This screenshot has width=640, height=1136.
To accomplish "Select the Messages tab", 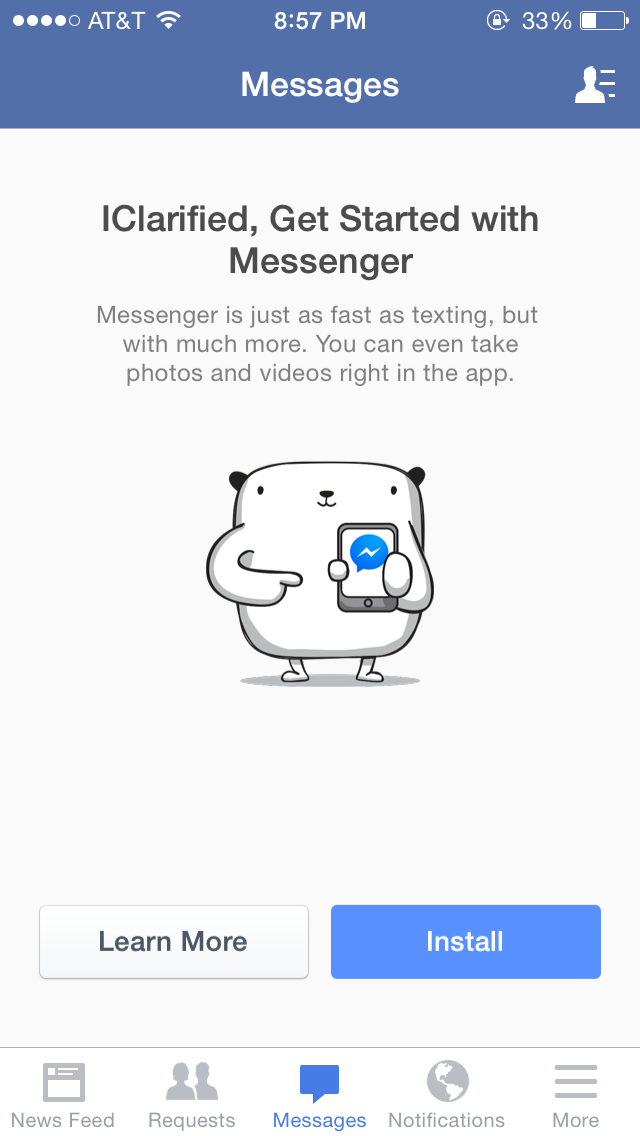I will [320, 1095].
